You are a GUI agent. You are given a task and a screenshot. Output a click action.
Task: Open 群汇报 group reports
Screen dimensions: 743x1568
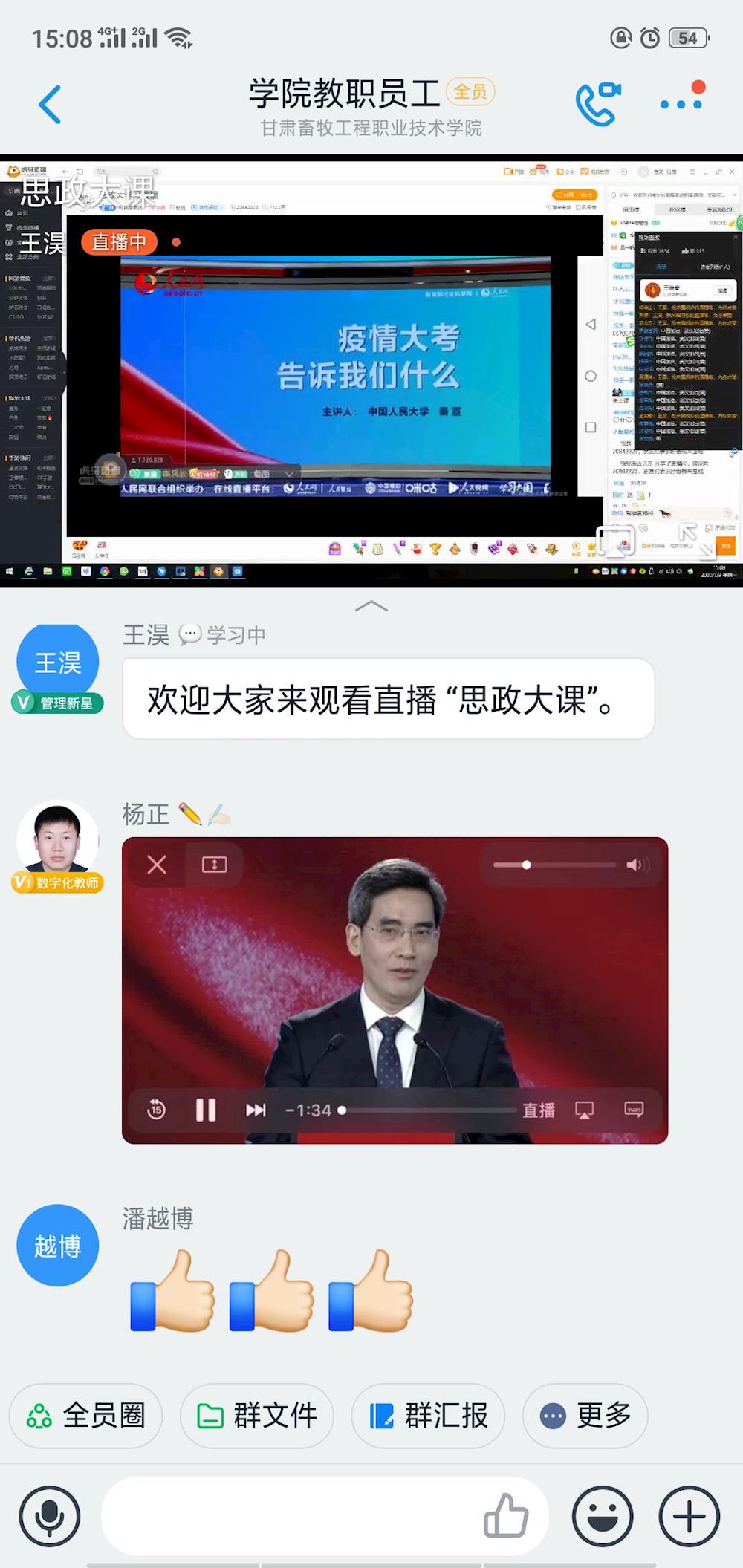tap(429, 1416)
